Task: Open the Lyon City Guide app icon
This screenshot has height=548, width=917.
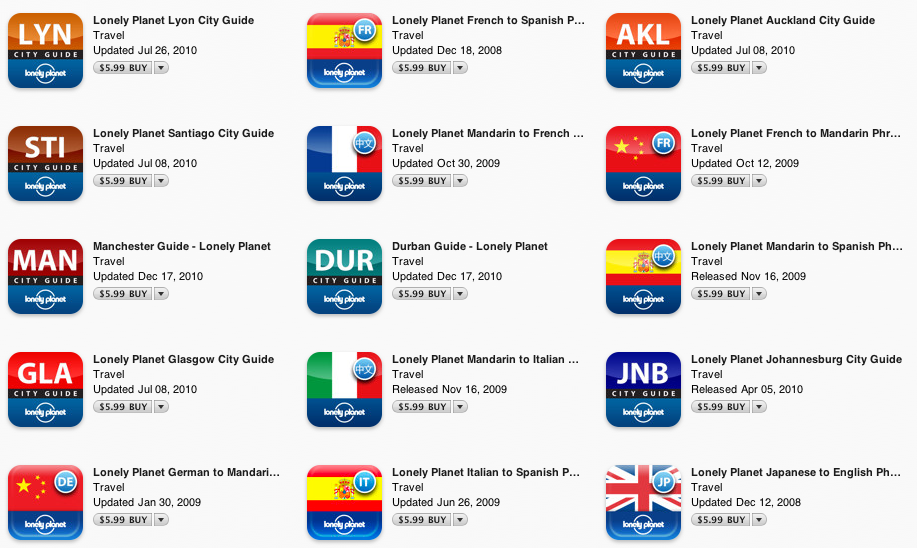Action: pos(45,51)
